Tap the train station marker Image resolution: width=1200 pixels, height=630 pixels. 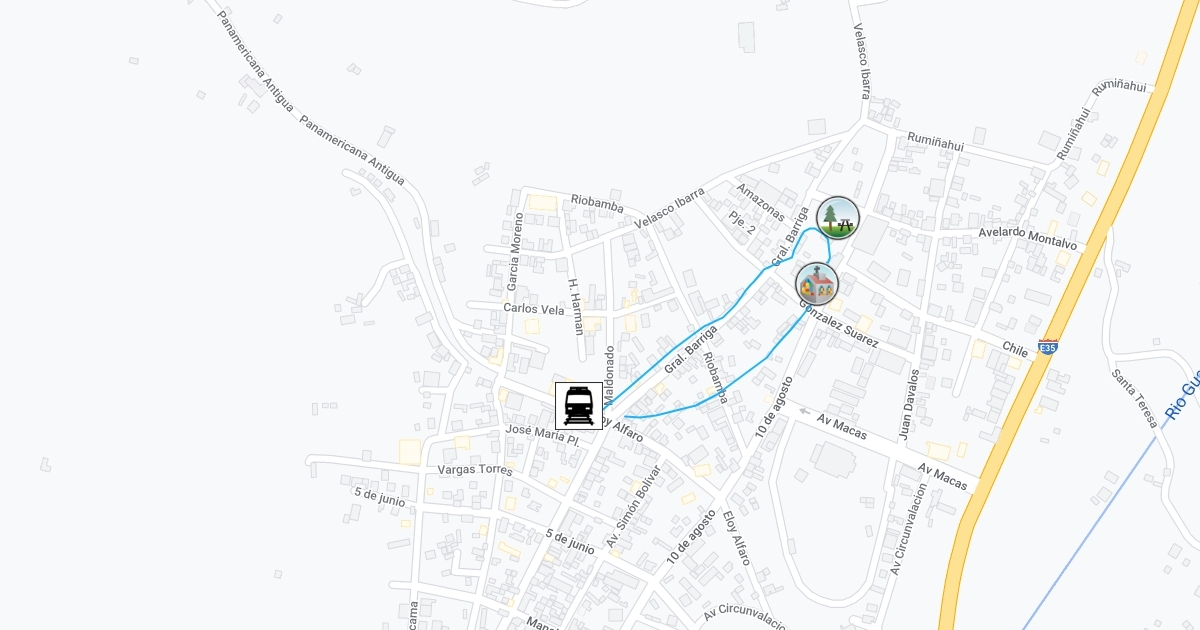tap(579, 406)
